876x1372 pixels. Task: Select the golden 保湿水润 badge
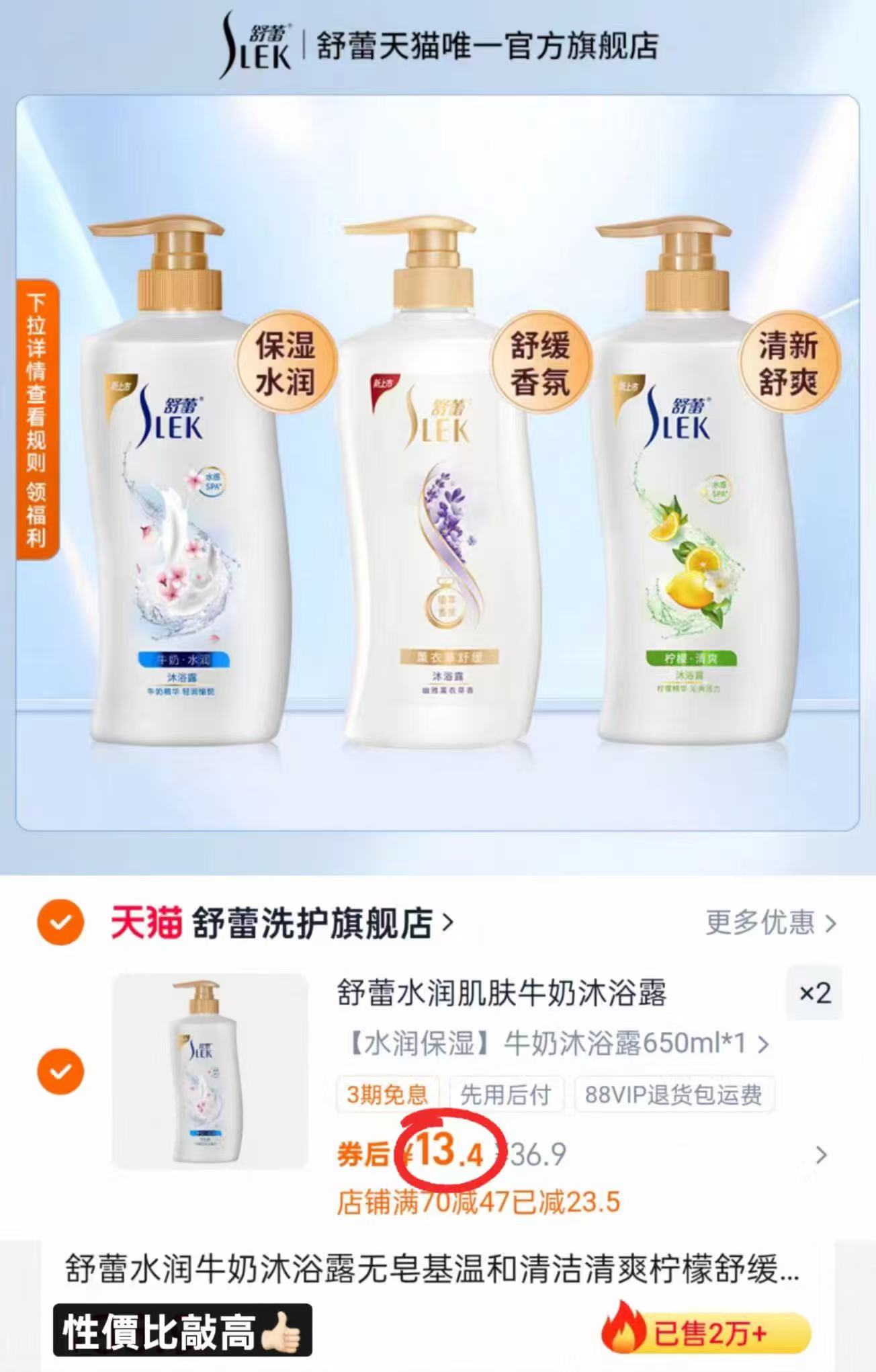[286, 363]
